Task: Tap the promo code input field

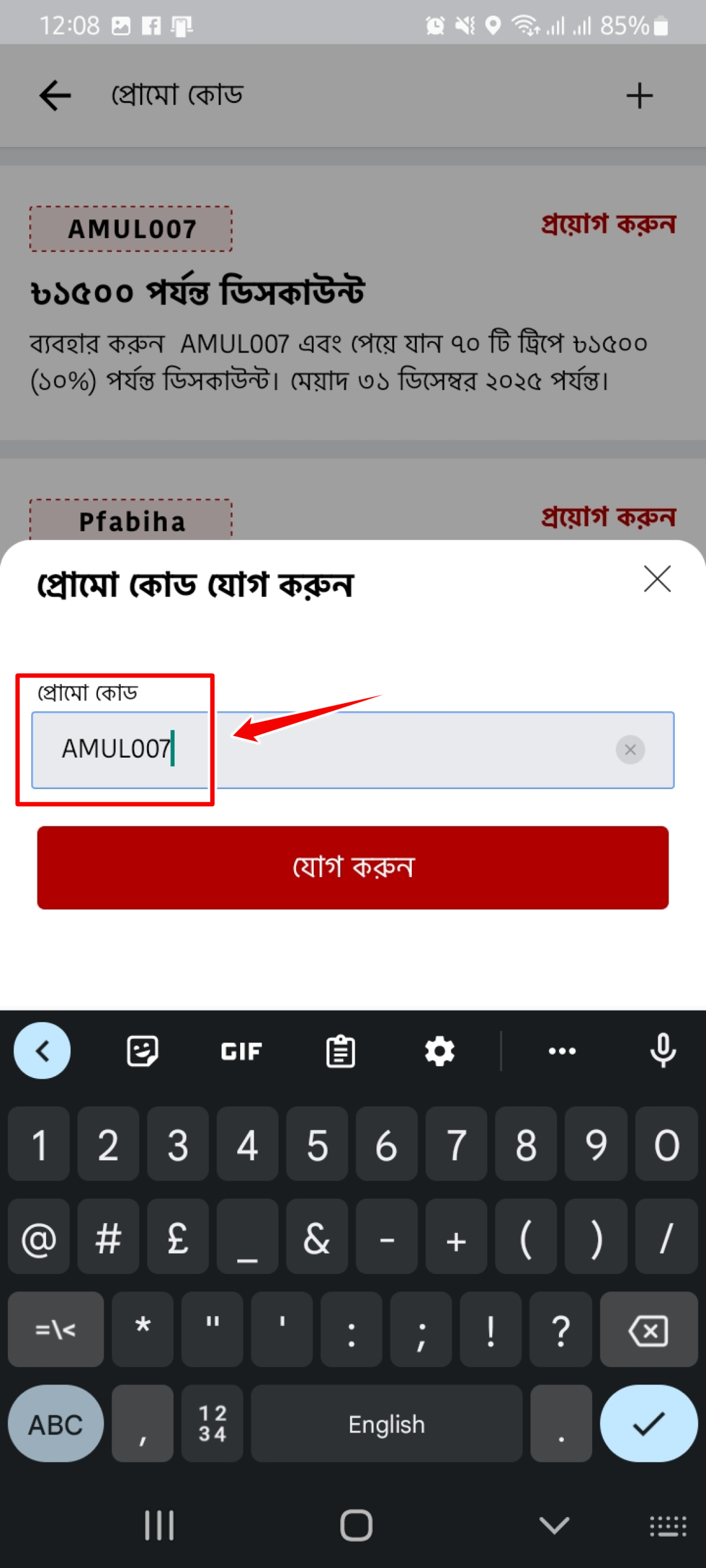Action: pos(392,750)
